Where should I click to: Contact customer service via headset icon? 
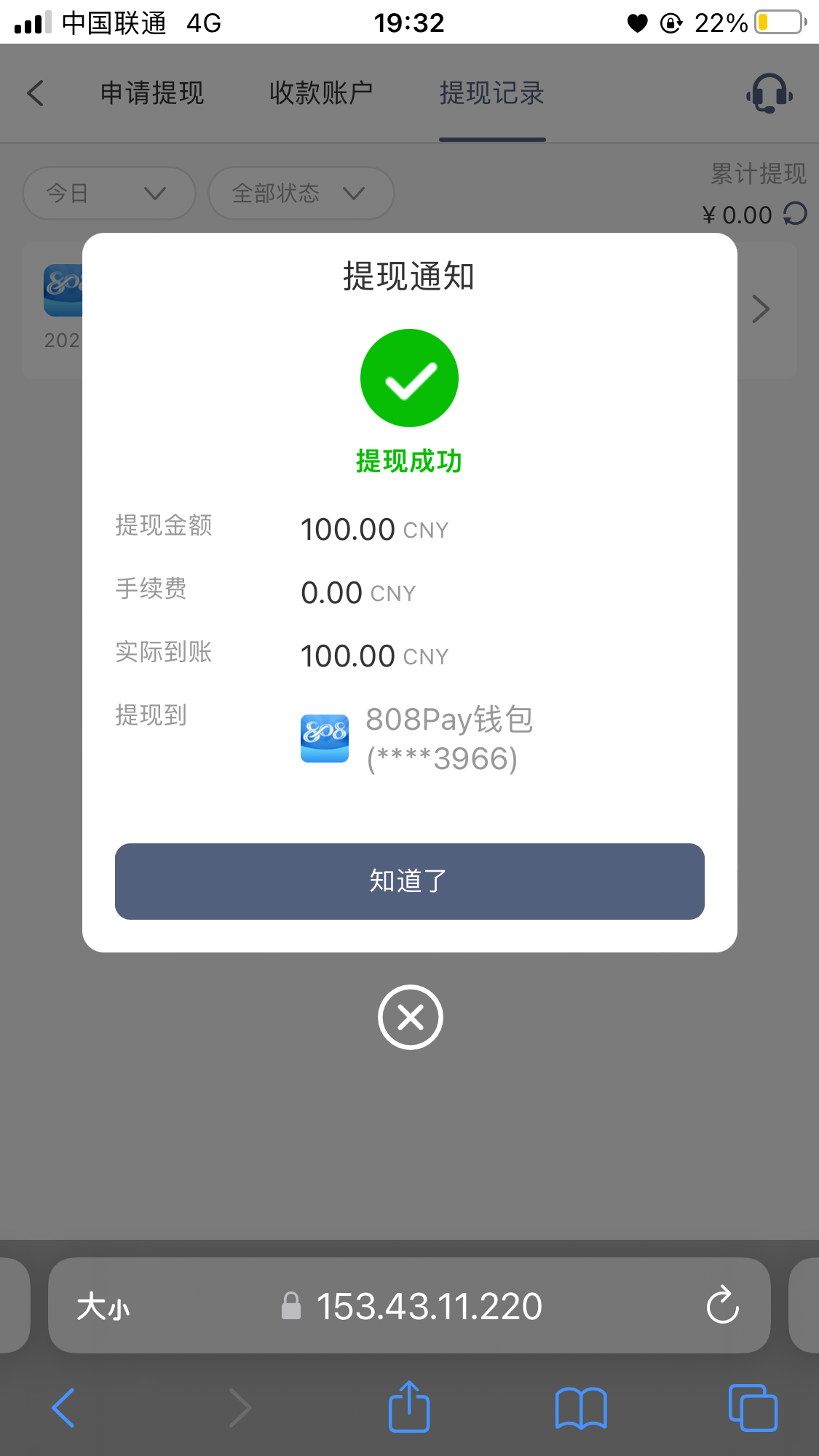point(769,93)
